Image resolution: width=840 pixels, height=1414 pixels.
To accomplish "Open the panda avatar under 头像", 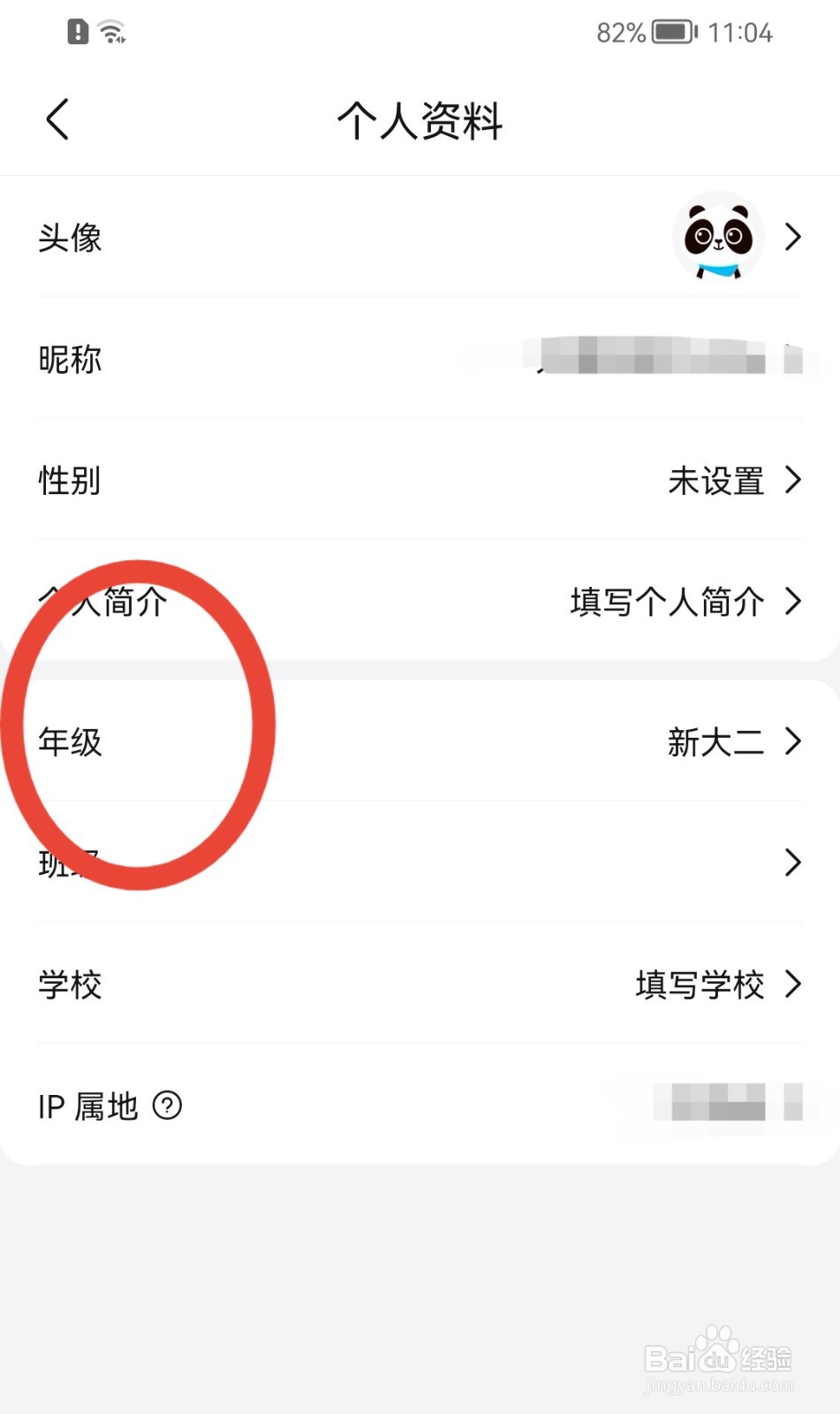I will (x=717, y=236).
